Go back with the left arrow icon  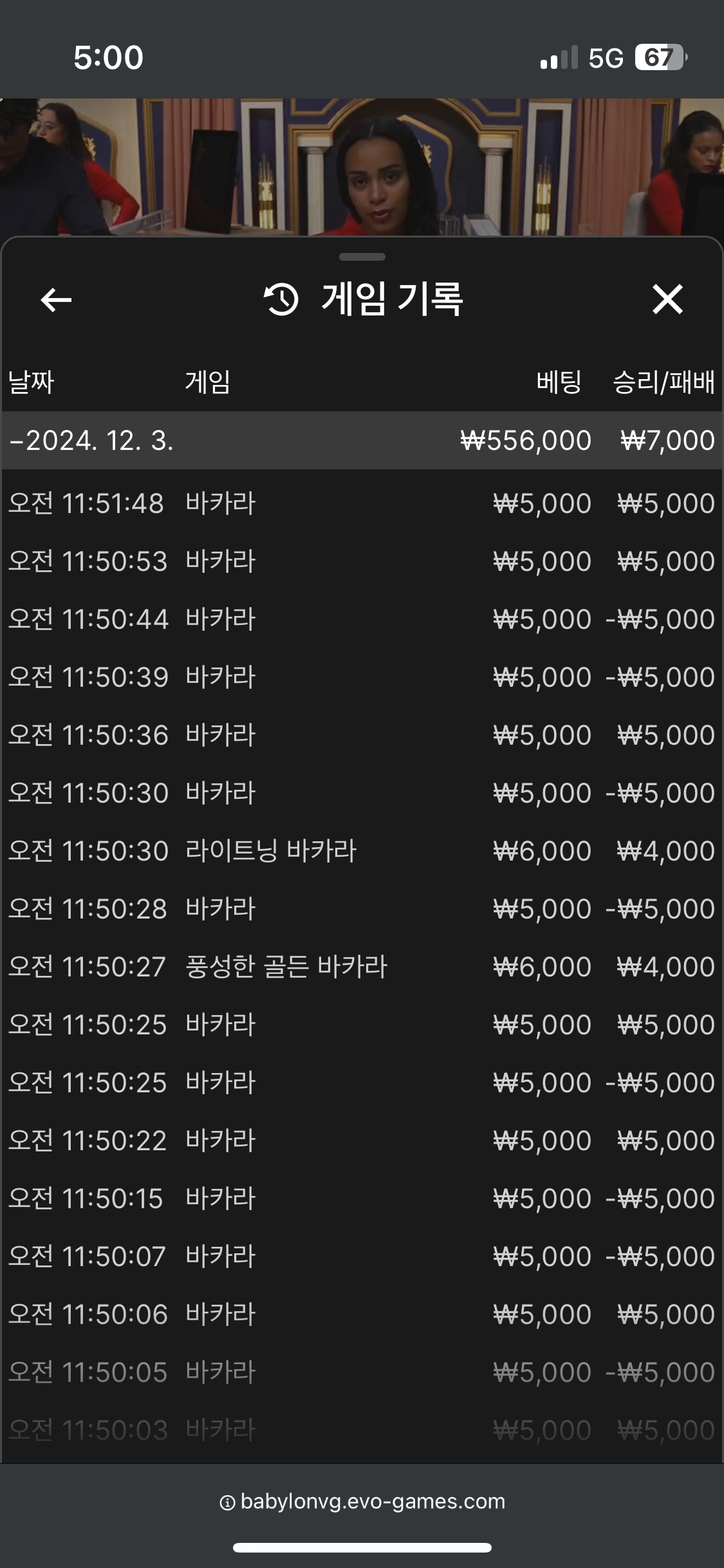coord(56,299)
